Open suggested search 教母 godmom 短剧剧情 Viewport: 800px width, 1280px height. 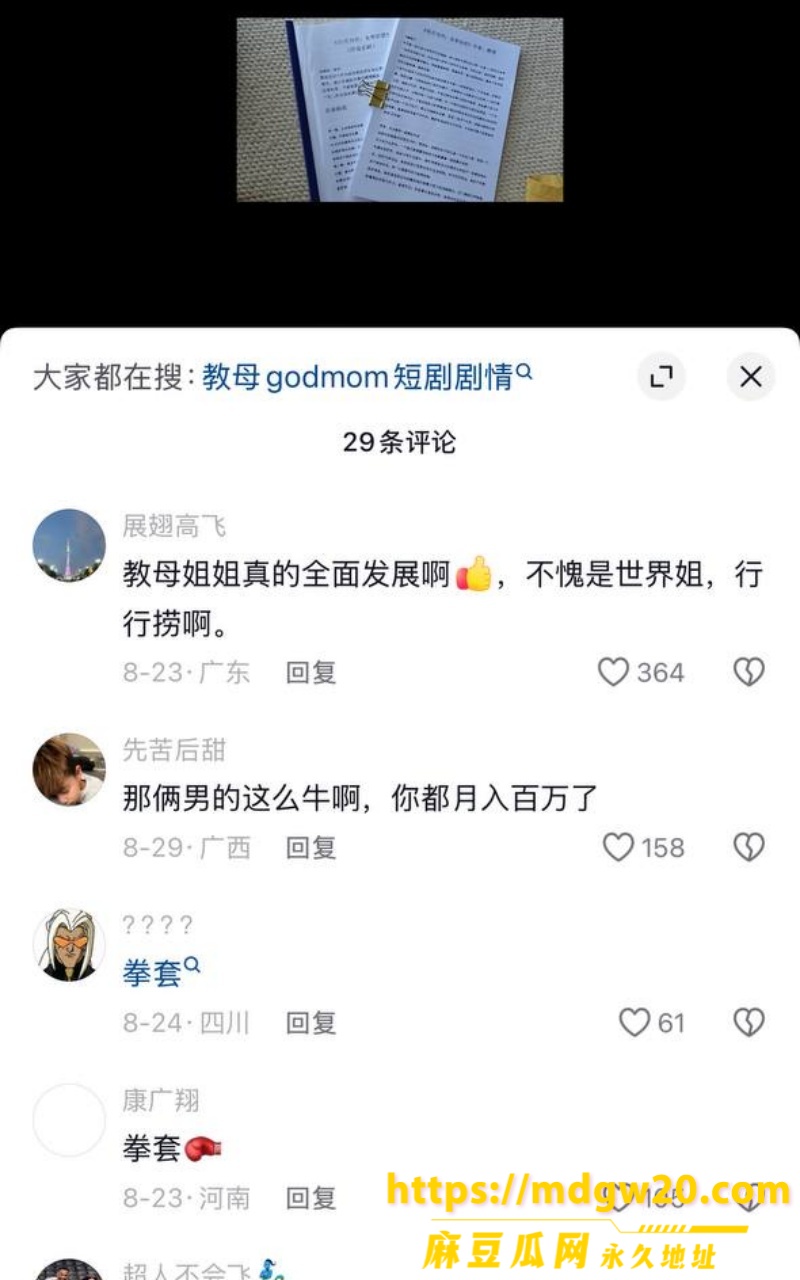[x=368, y=377]
